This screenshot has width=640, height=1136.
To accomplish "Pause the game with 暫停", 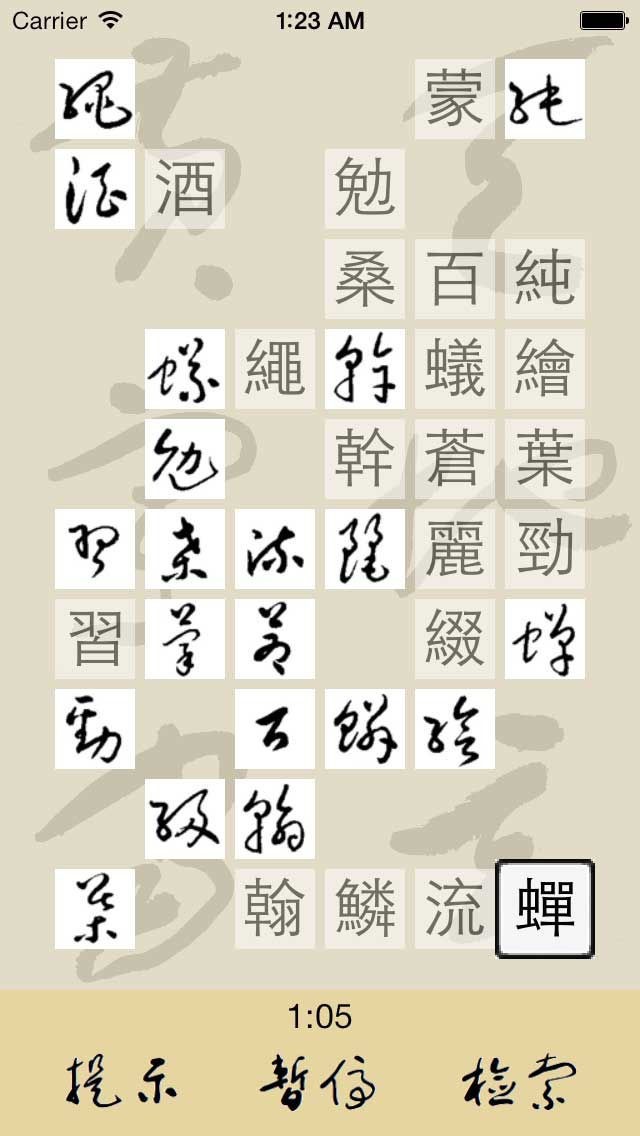I will (319, 1084).
